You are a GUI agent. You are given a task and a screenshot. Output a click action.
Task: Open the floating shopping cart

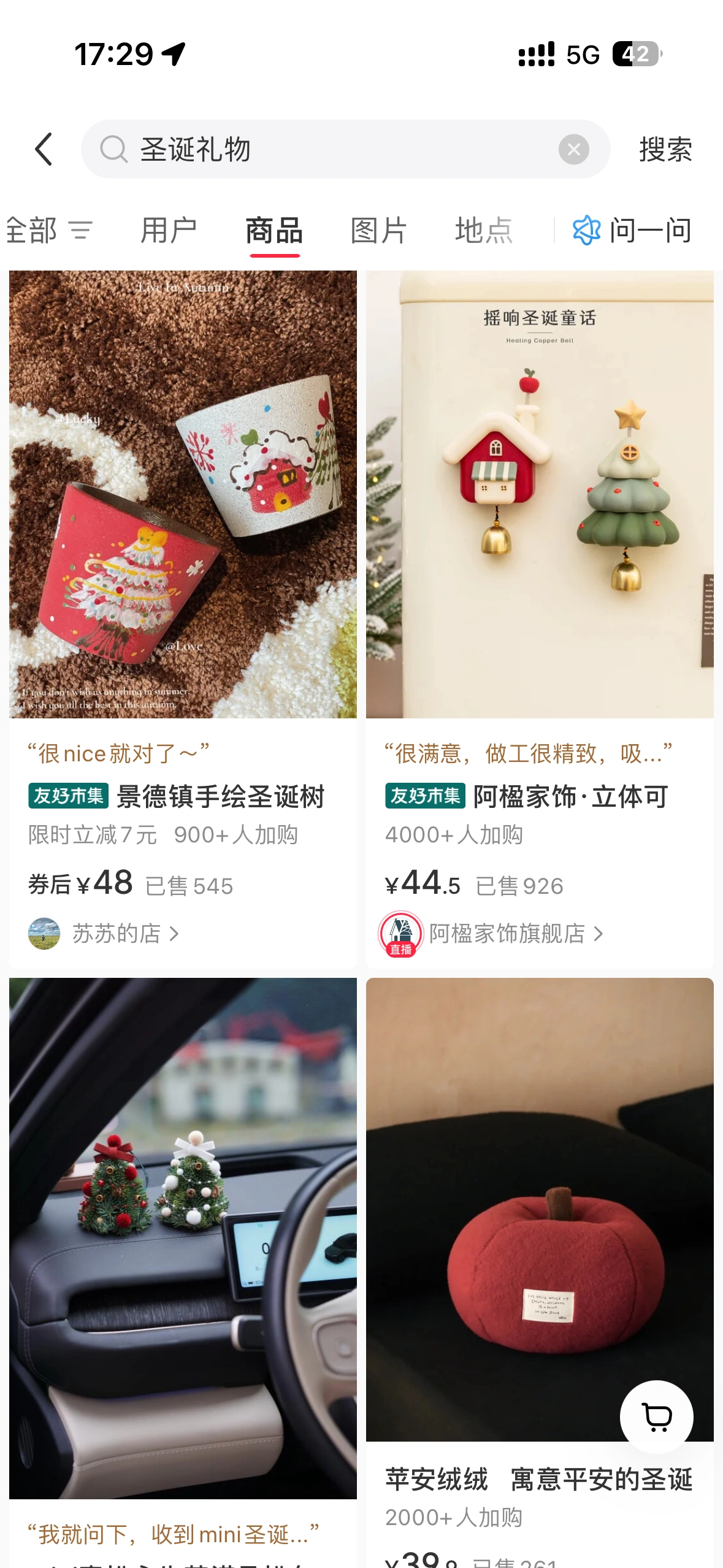click(x=657, y=1417)
